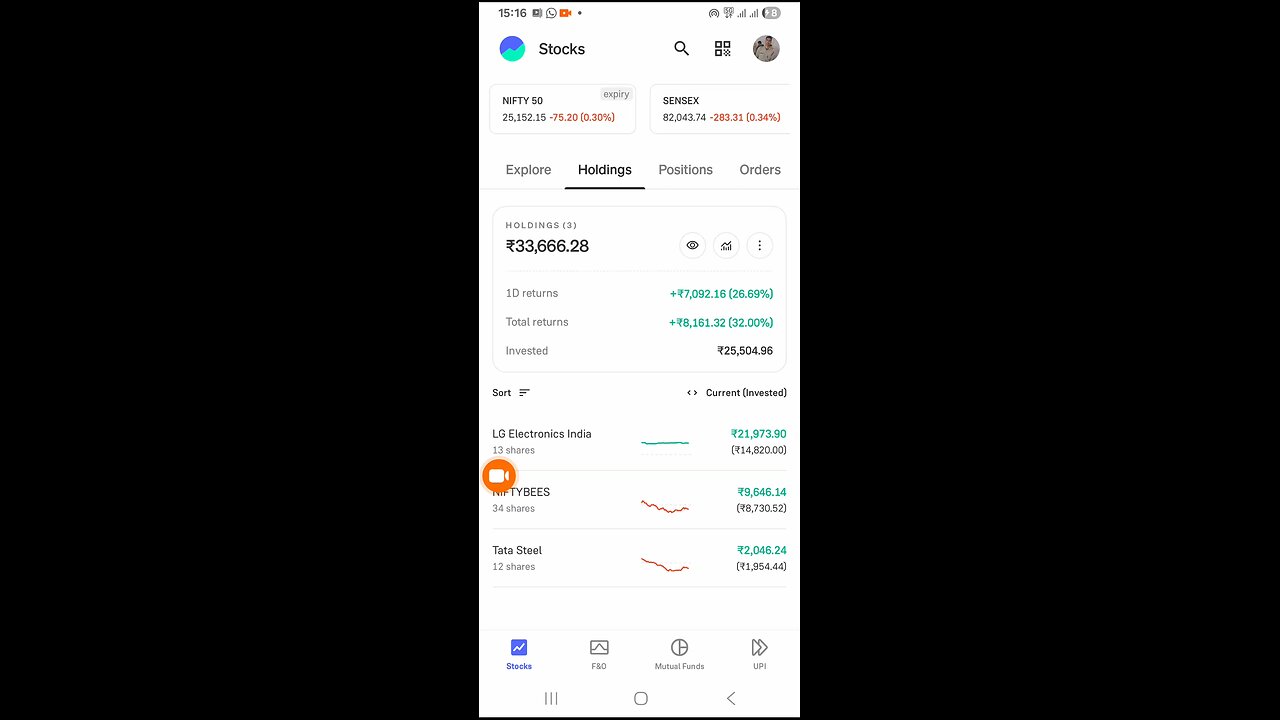Go to F&O section
The image size is (1280, 720).
click(599, 654)
